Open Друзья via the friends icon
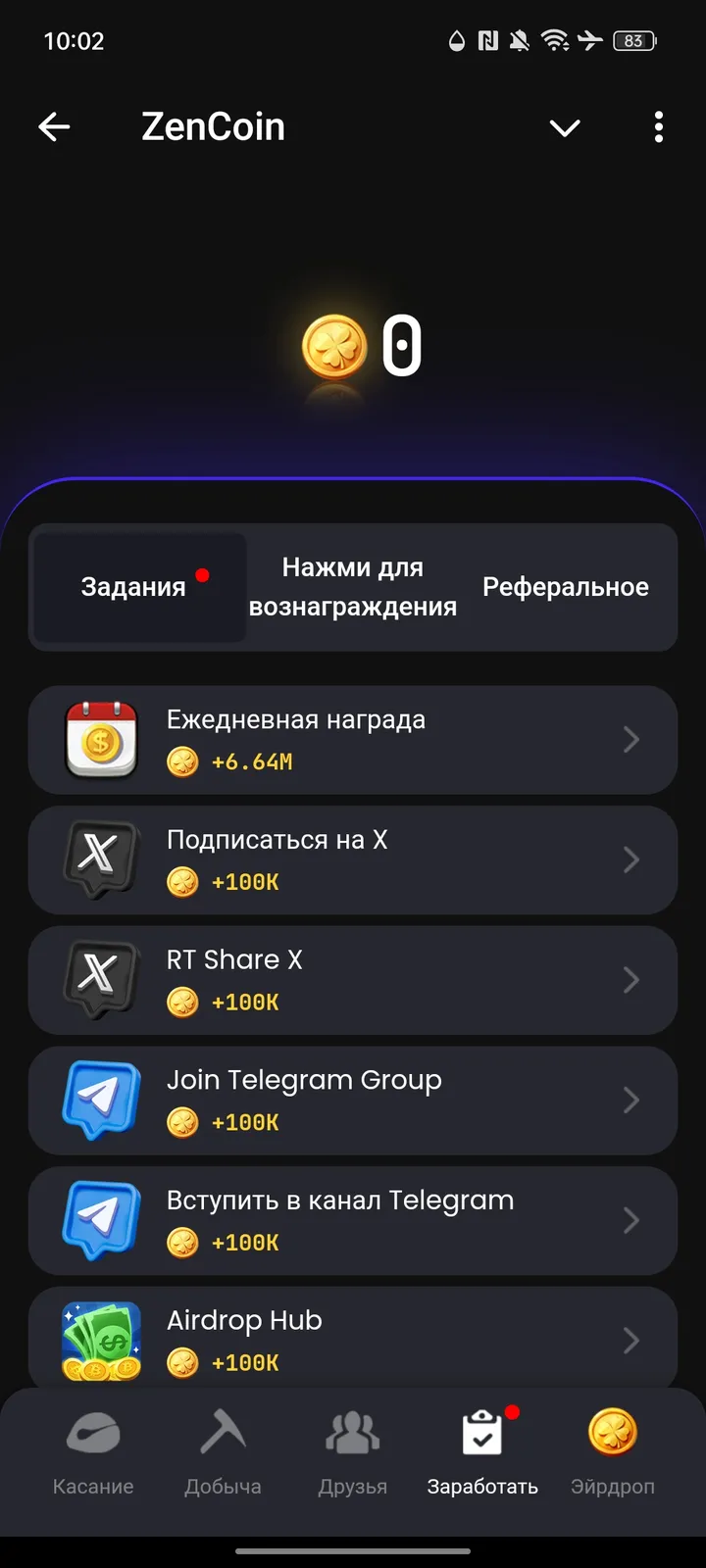 pyautogui.click(x=352, y=1433)
